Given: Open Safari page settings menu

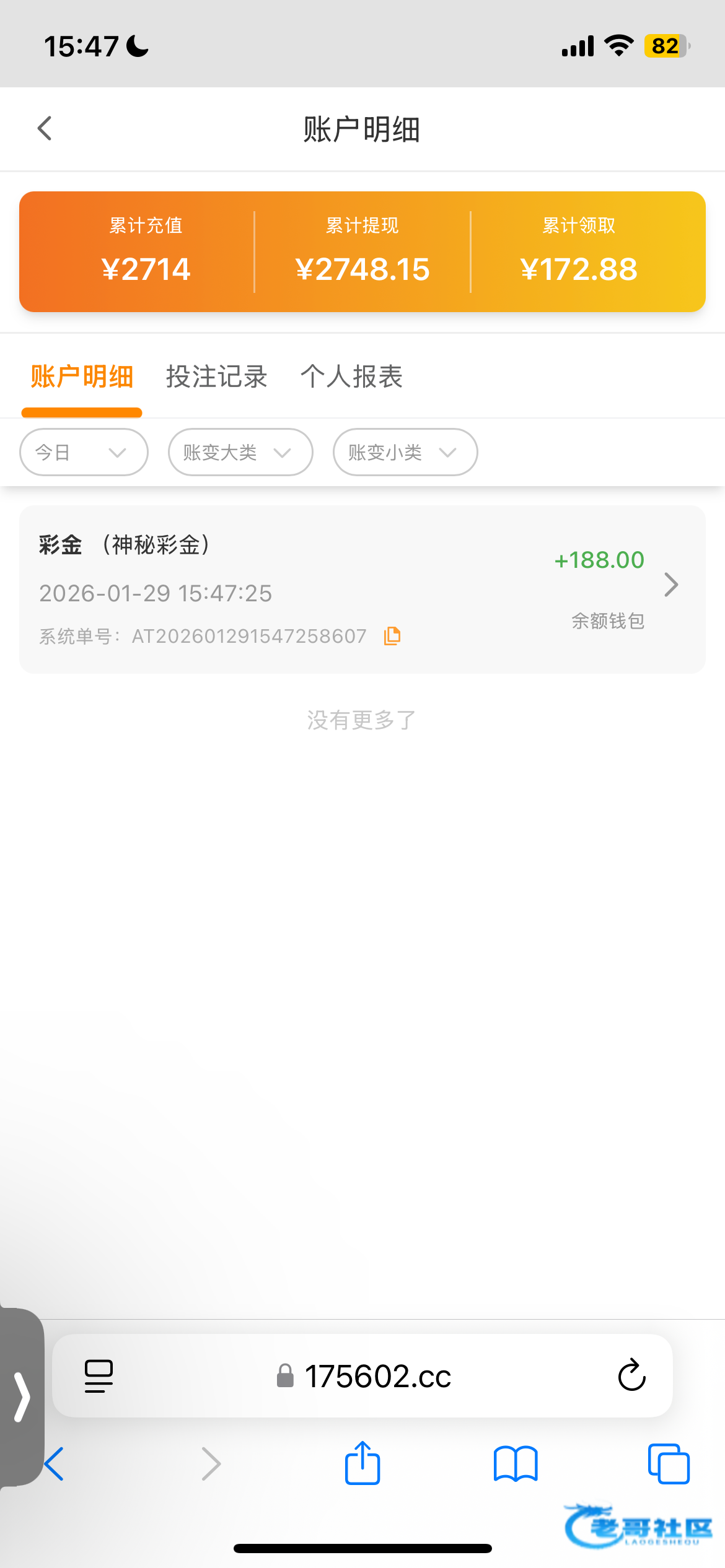Looking at the screenshot, I should [99, 1375].
